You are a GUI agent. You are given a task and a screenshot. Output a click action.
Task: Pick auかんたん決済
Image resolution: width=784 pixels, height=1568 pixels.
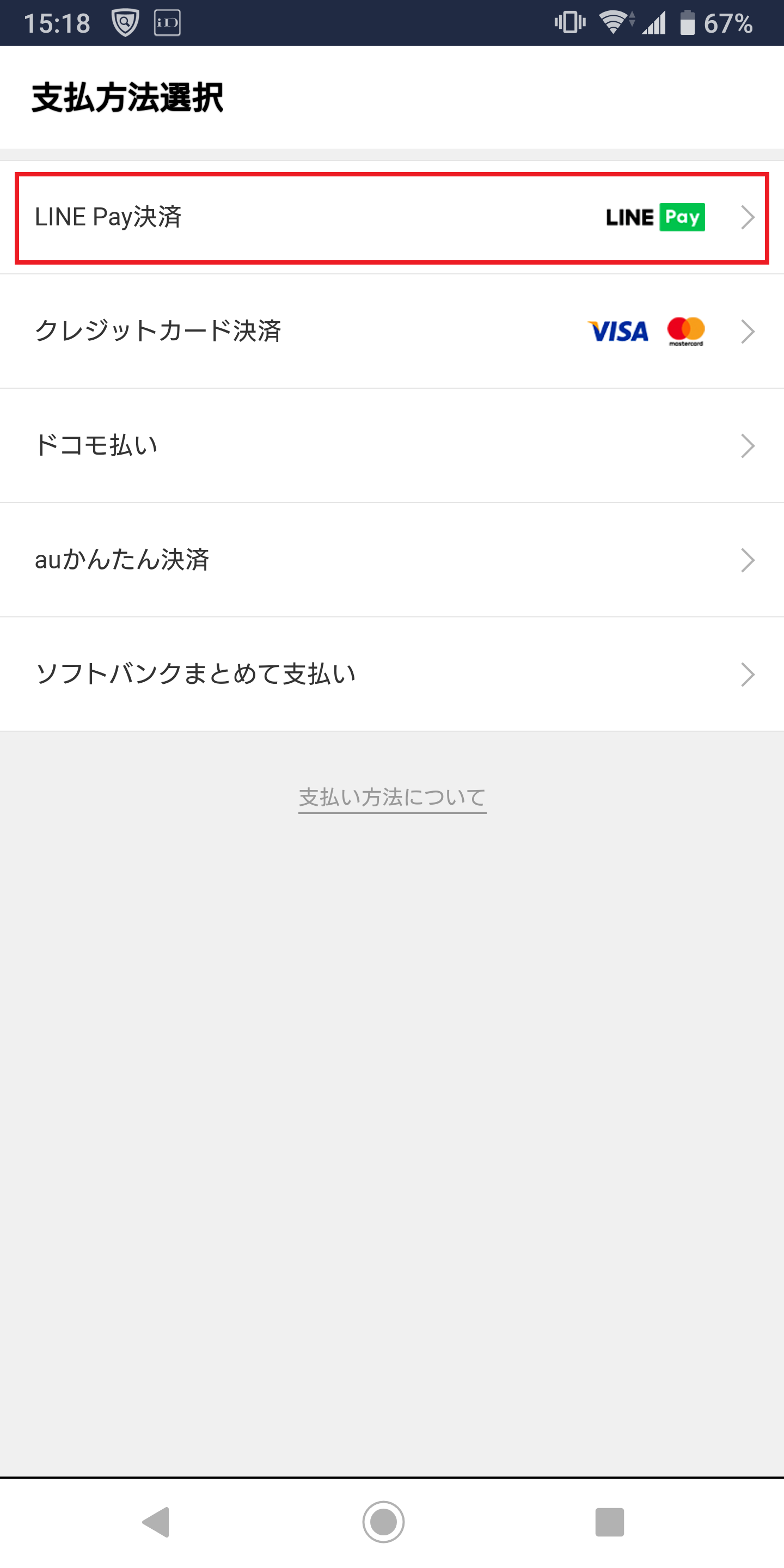click(392, 560)
